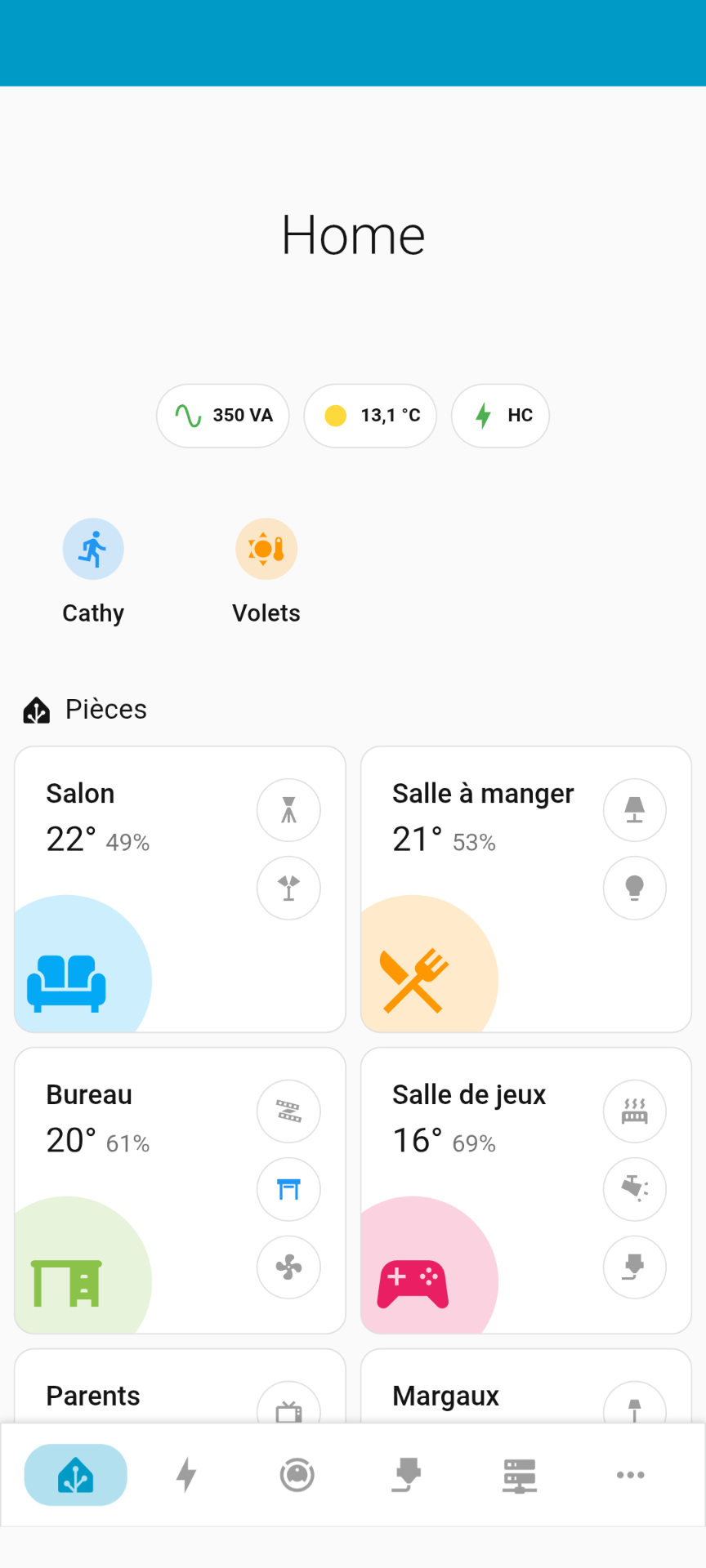Tap the 350 VA power chip
The height and width of the screenshot is (1568, 706).
[223, 416]
